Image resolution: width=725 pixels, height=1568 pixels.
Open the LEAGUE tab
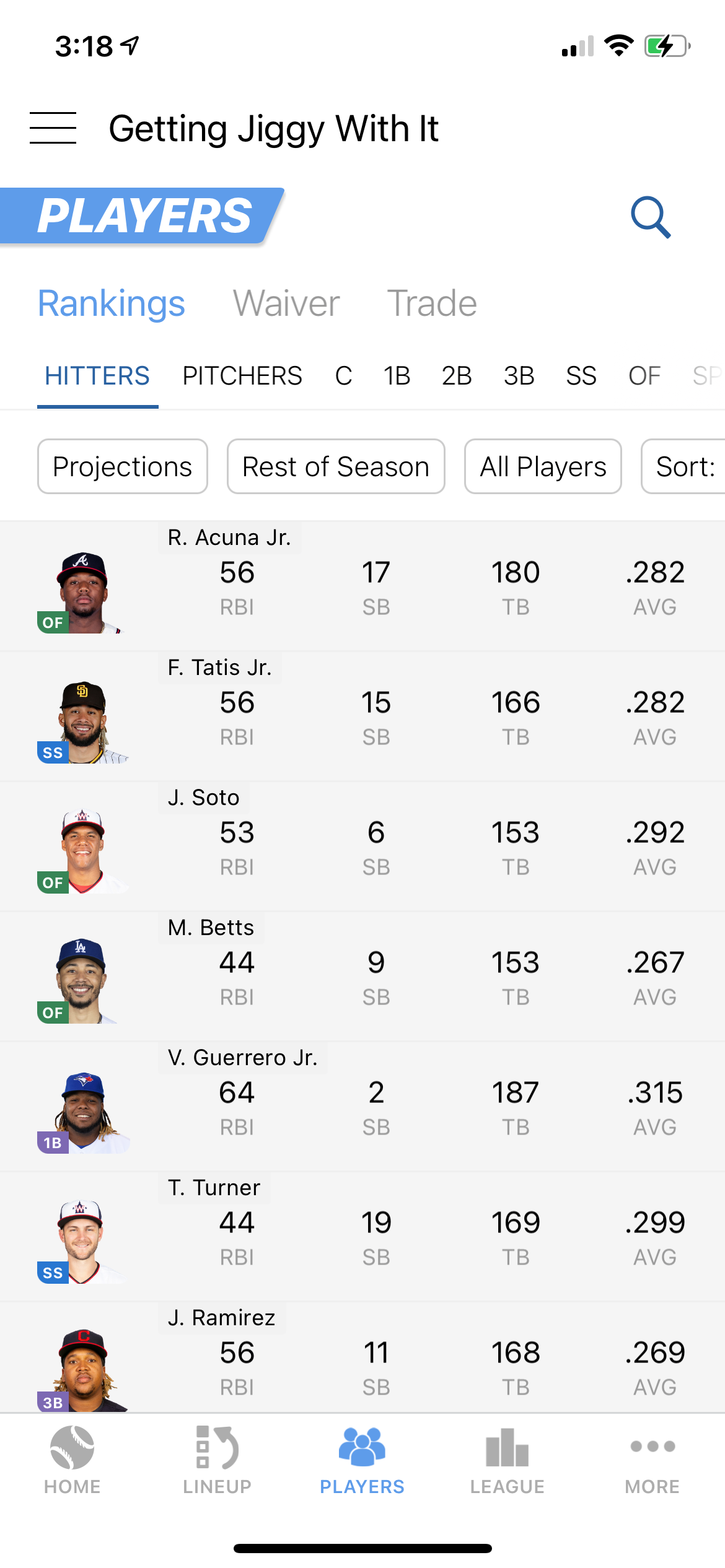click(507, 1460)
